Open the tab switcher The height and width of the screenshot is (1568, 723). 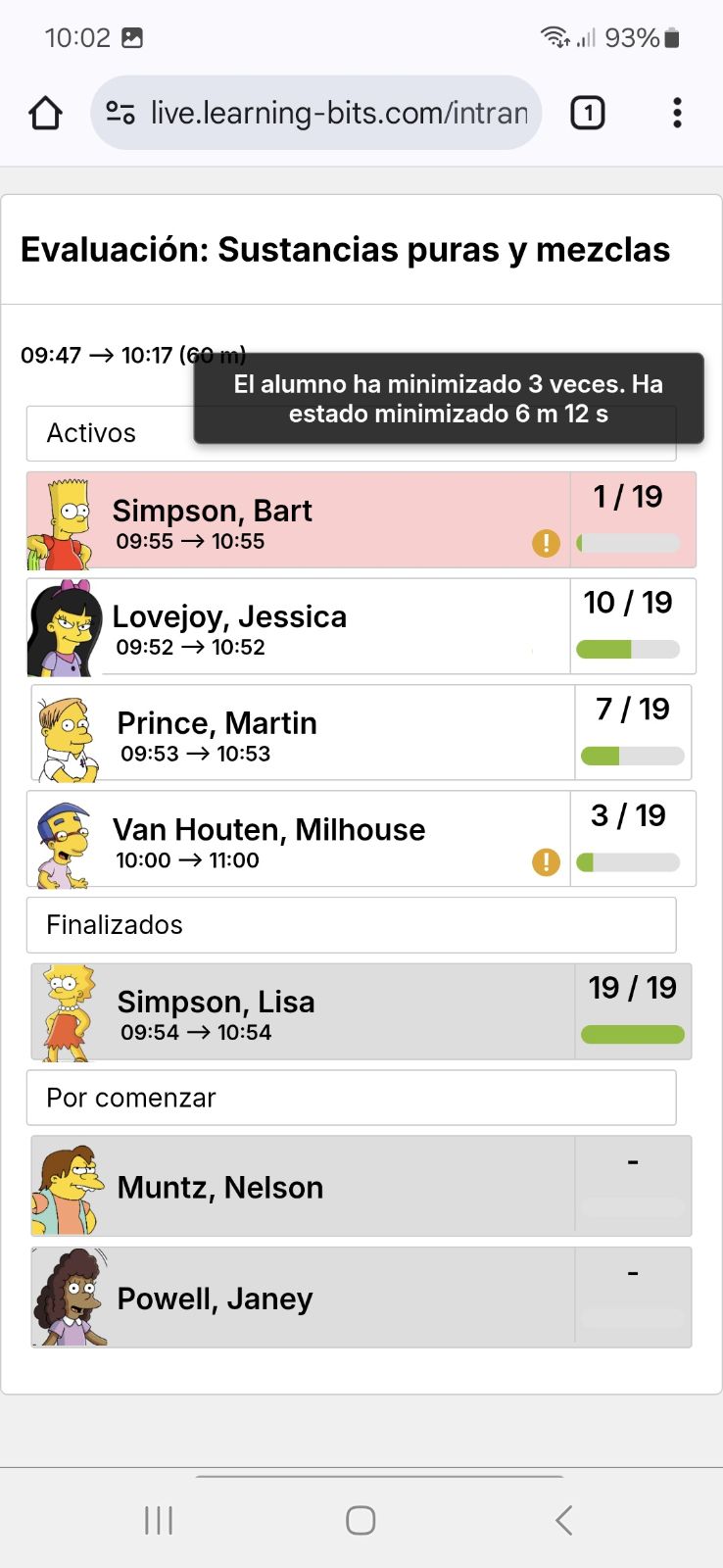(587, 114)
